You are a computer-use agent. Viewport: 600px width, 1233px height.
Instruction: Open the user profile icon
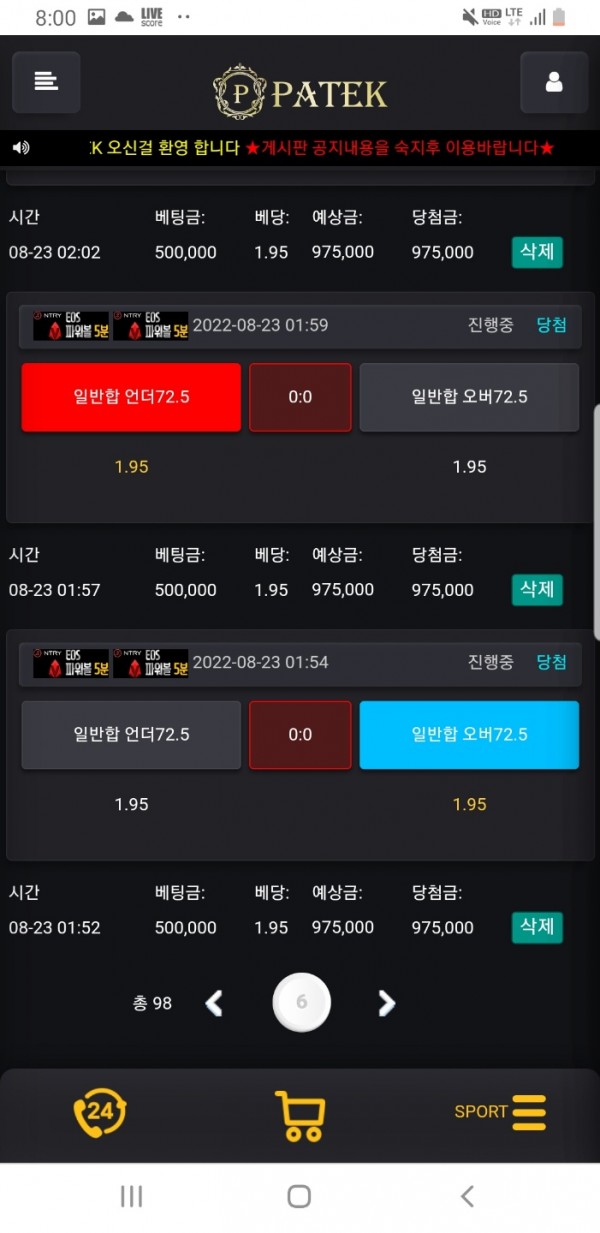[553, 82]
